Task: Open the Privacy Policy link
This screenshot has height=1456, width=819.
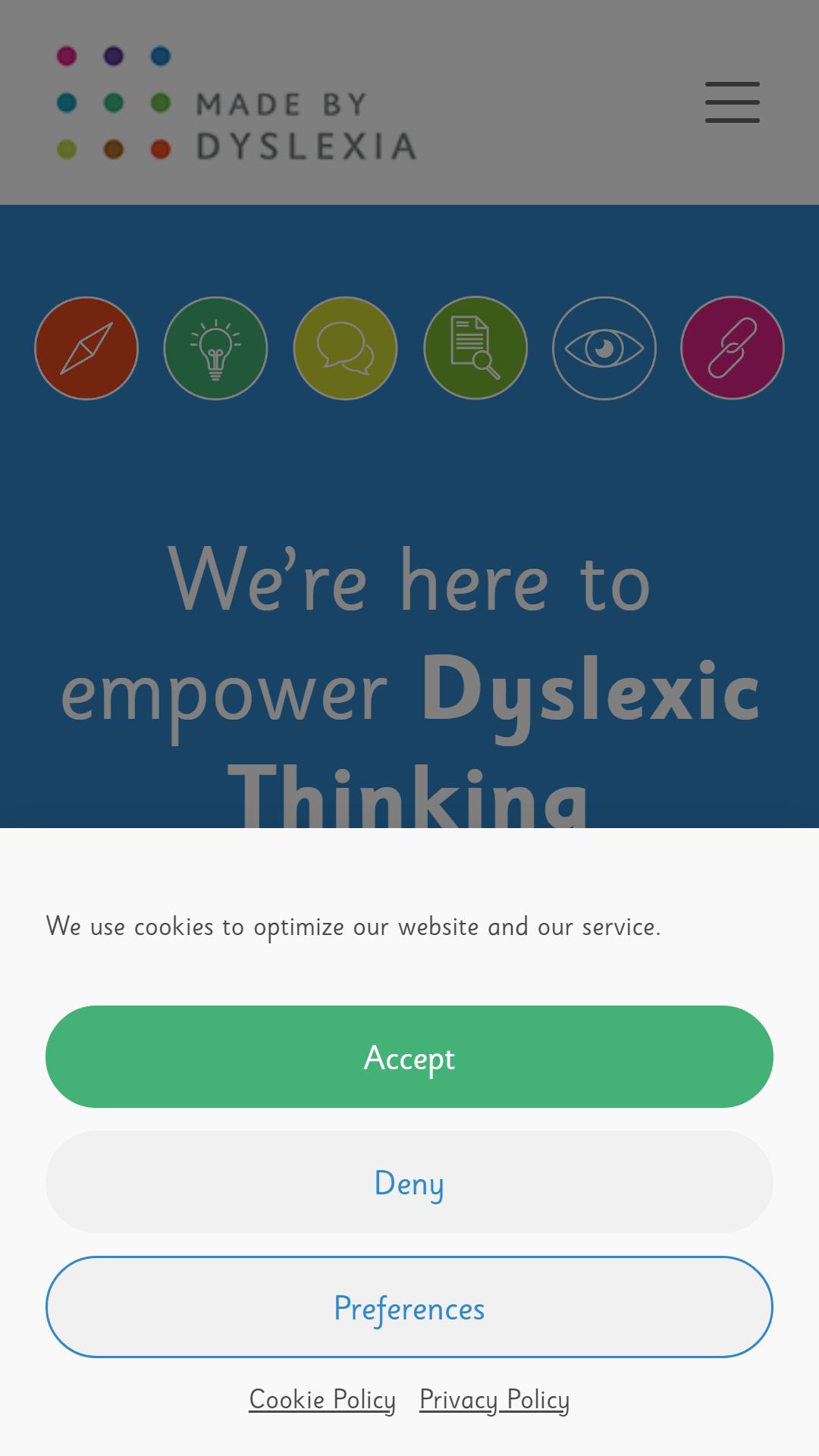Action: point(494,1400)
